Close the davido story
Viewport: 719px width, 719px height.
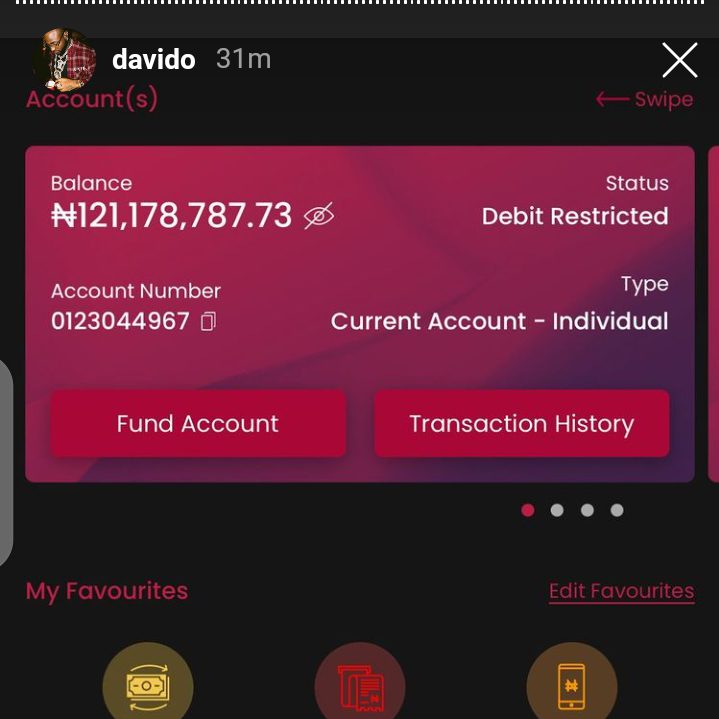tap(679, 60)
